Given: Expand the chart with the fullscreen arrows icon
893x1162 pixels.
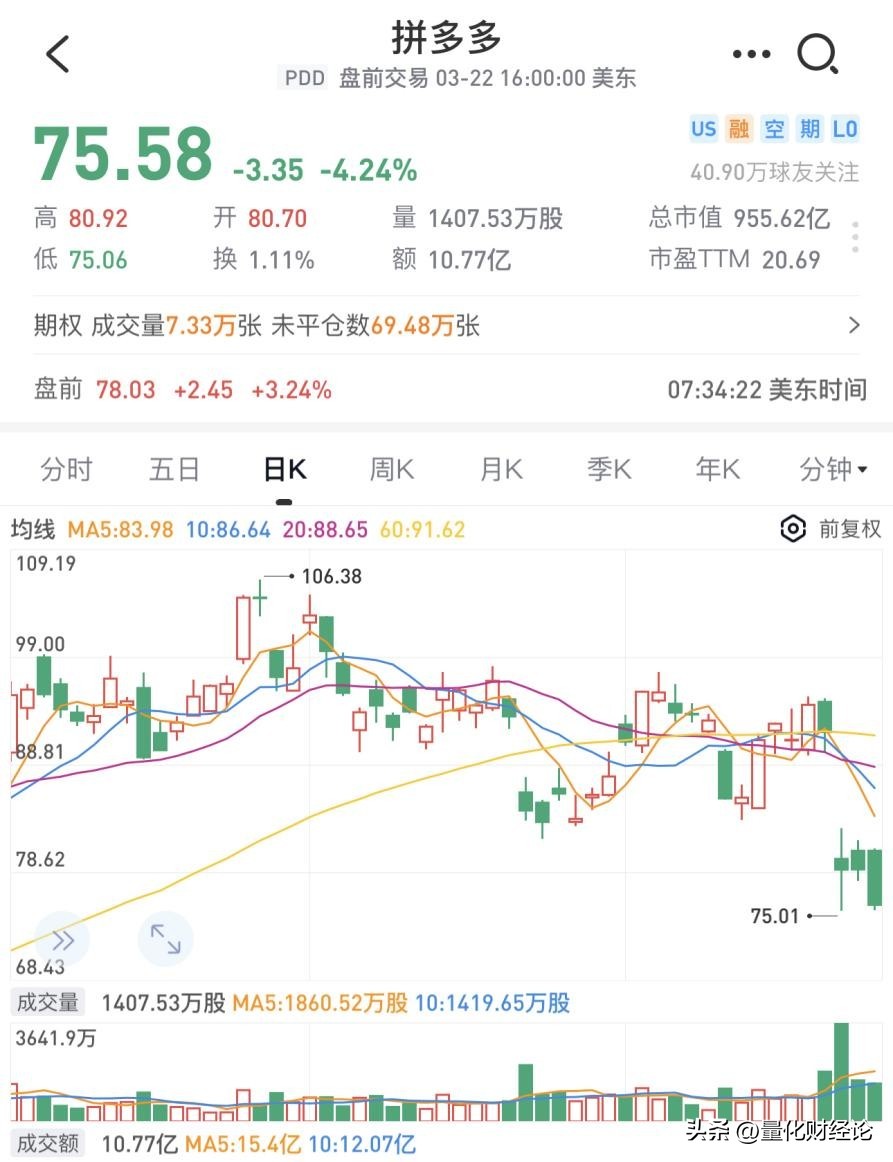Looking at the screenshot, I should point(166,938).
